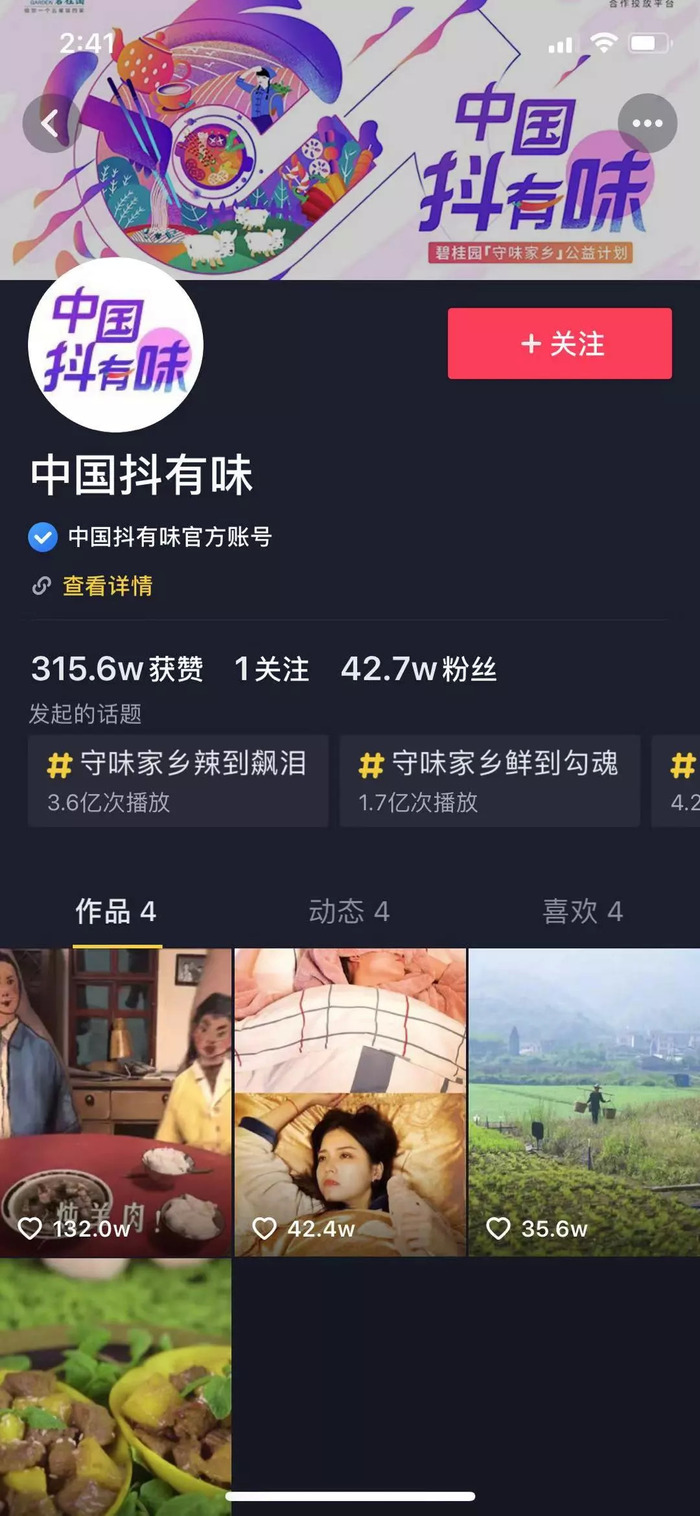The width and height of the screenshot is (700, 1516).
Task: Play the video with 42.4w likes
Action: [x=350, y=1102]
